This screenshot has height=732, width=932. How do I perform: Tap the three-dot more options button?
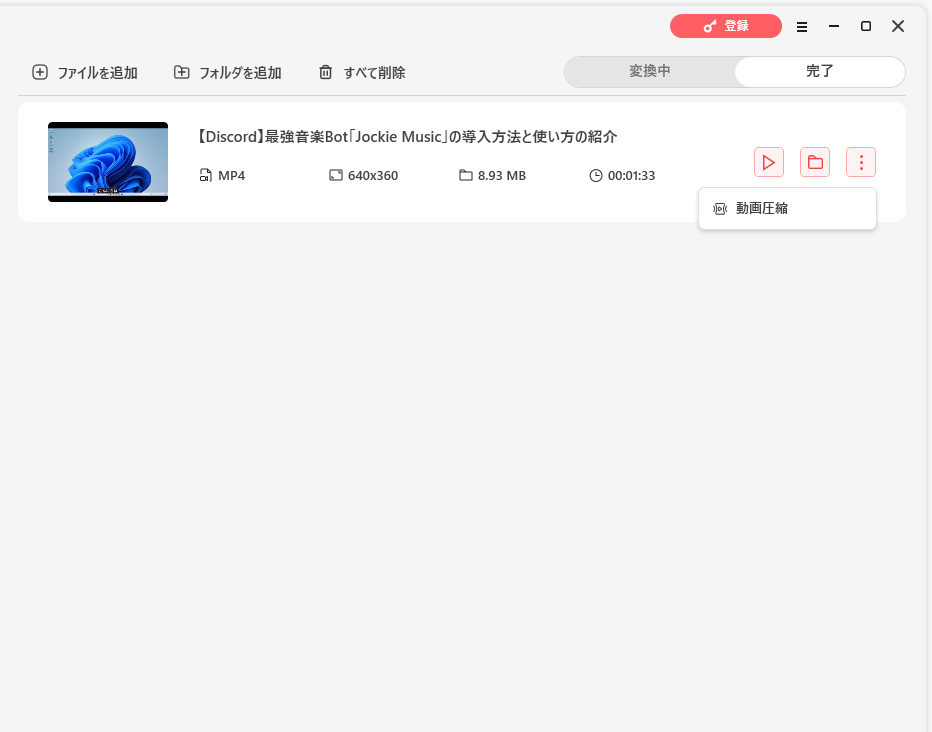click(x=861, y=162)
